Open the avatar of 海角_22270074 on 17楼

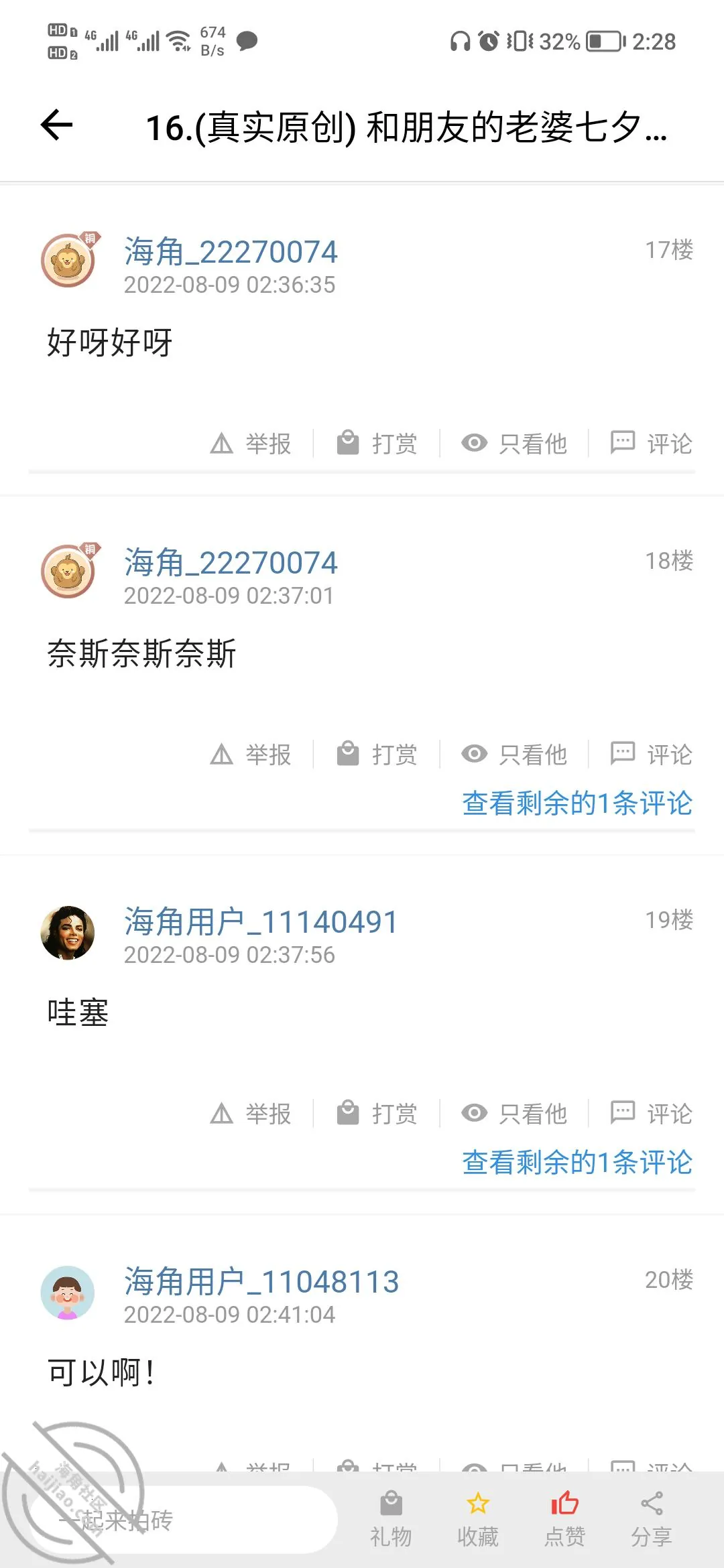click(68, 260)
